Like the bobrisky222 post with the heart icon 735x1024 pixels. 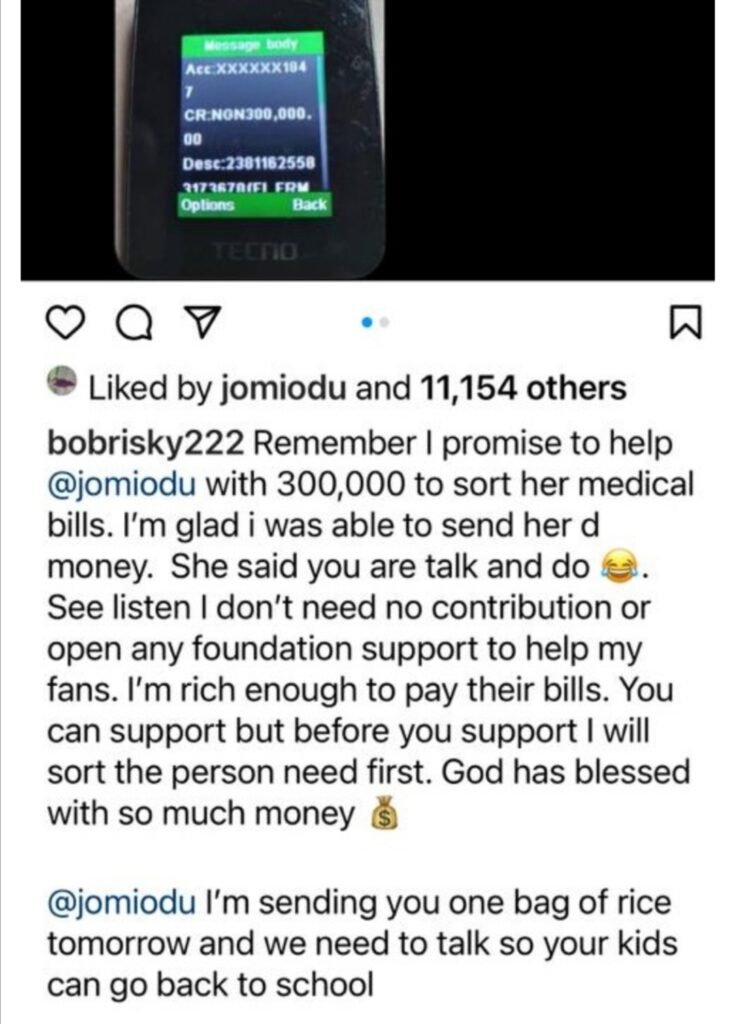click(65, 323)
